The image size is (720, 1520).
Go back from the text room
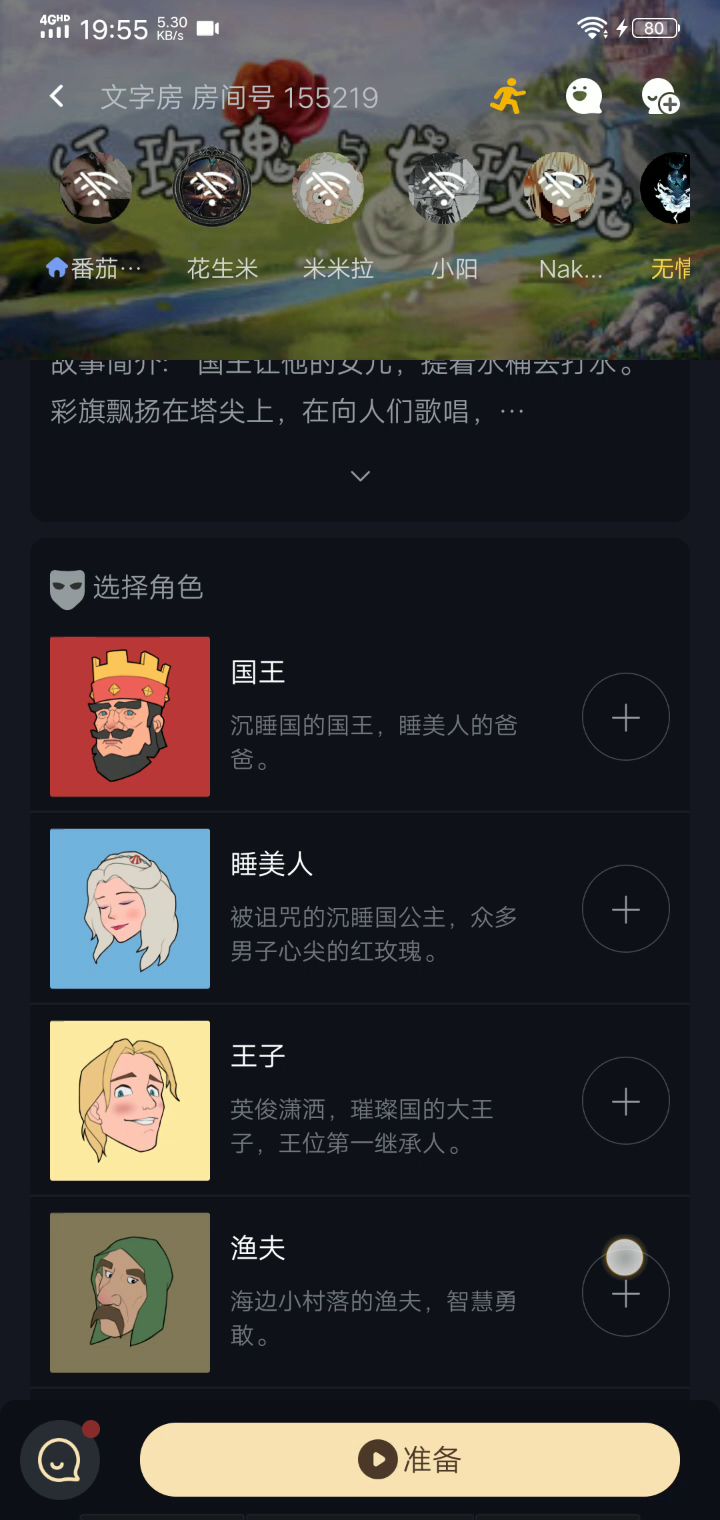tap(57, 97)
